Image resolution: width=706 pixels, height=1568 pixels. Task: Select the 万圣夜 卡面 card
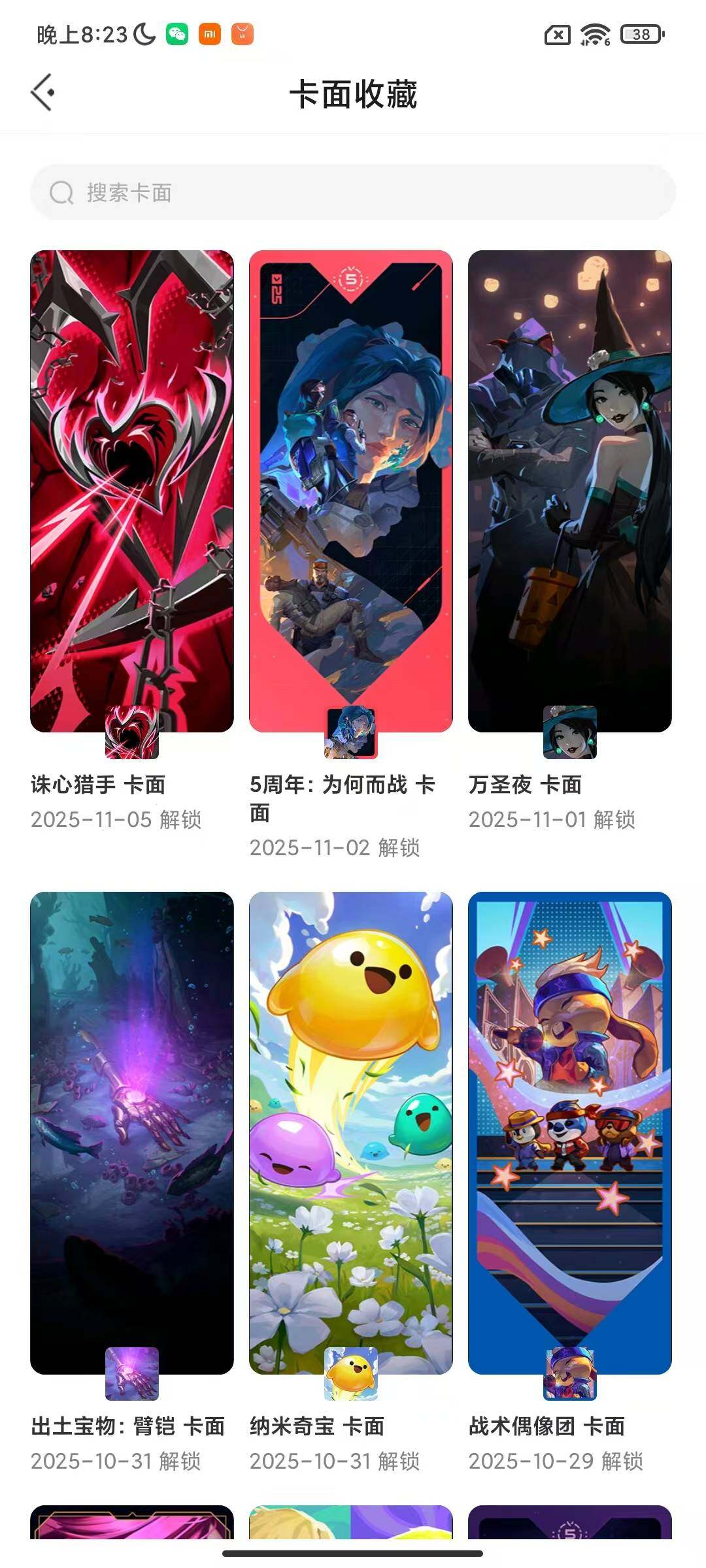[570, 491]
